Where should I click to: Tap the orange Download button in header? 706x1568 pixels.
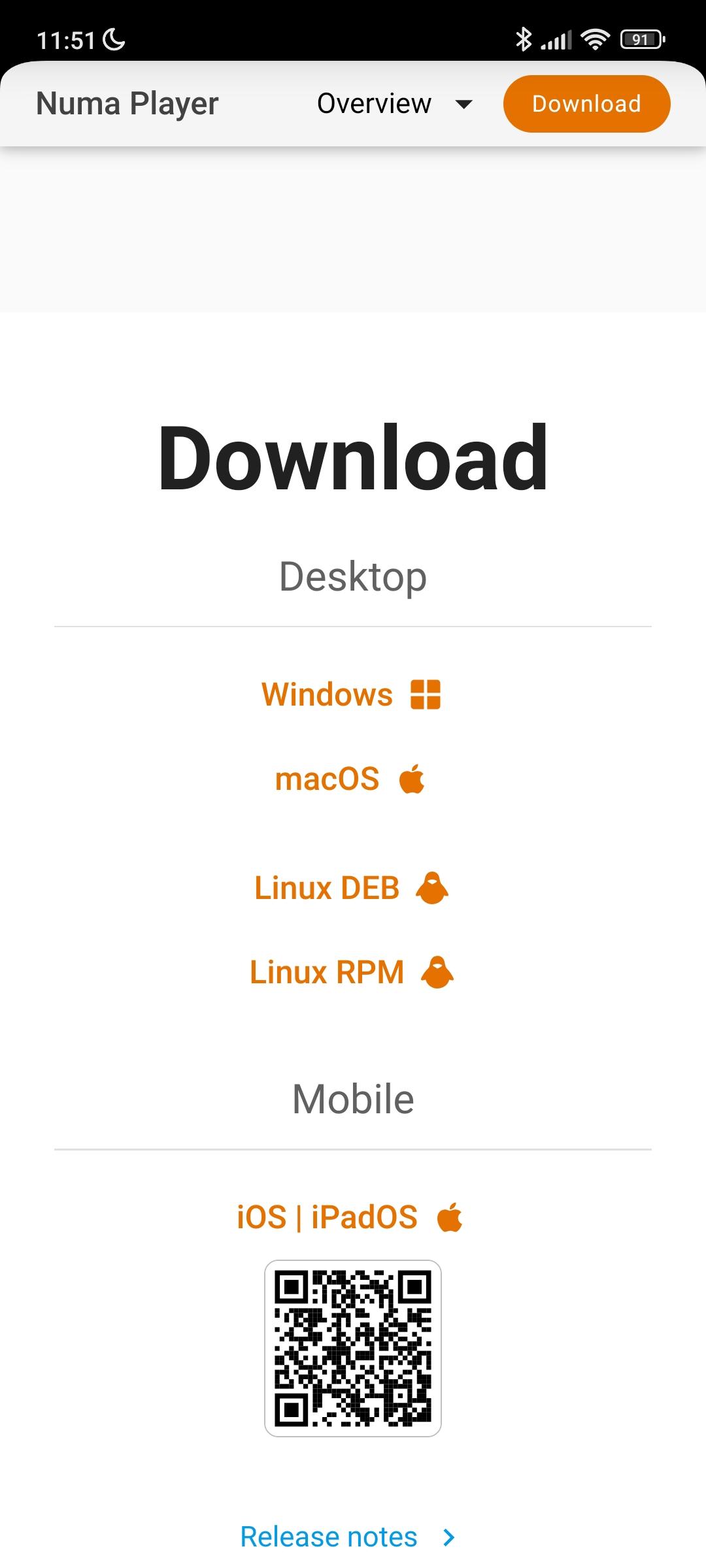[586, 104]
